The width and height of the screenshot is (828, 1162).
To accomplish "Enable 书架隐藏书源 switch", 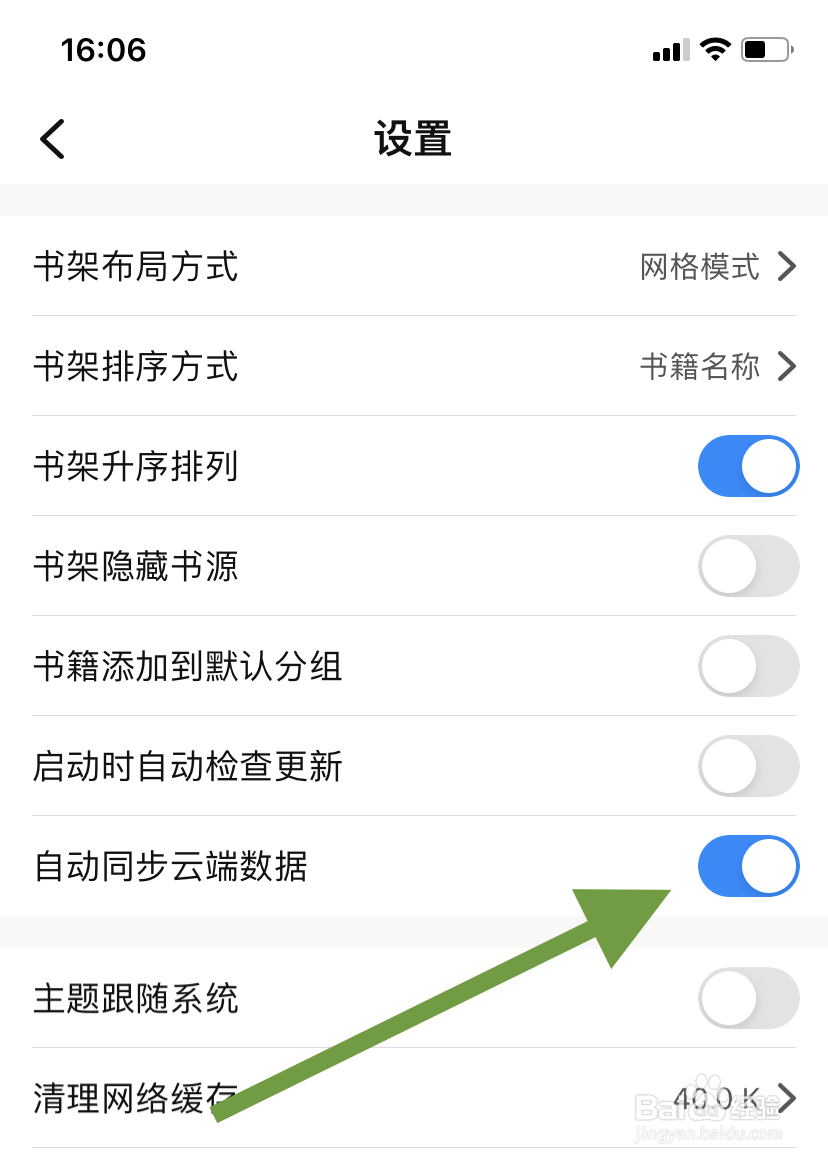I will [x=748, y=566].
